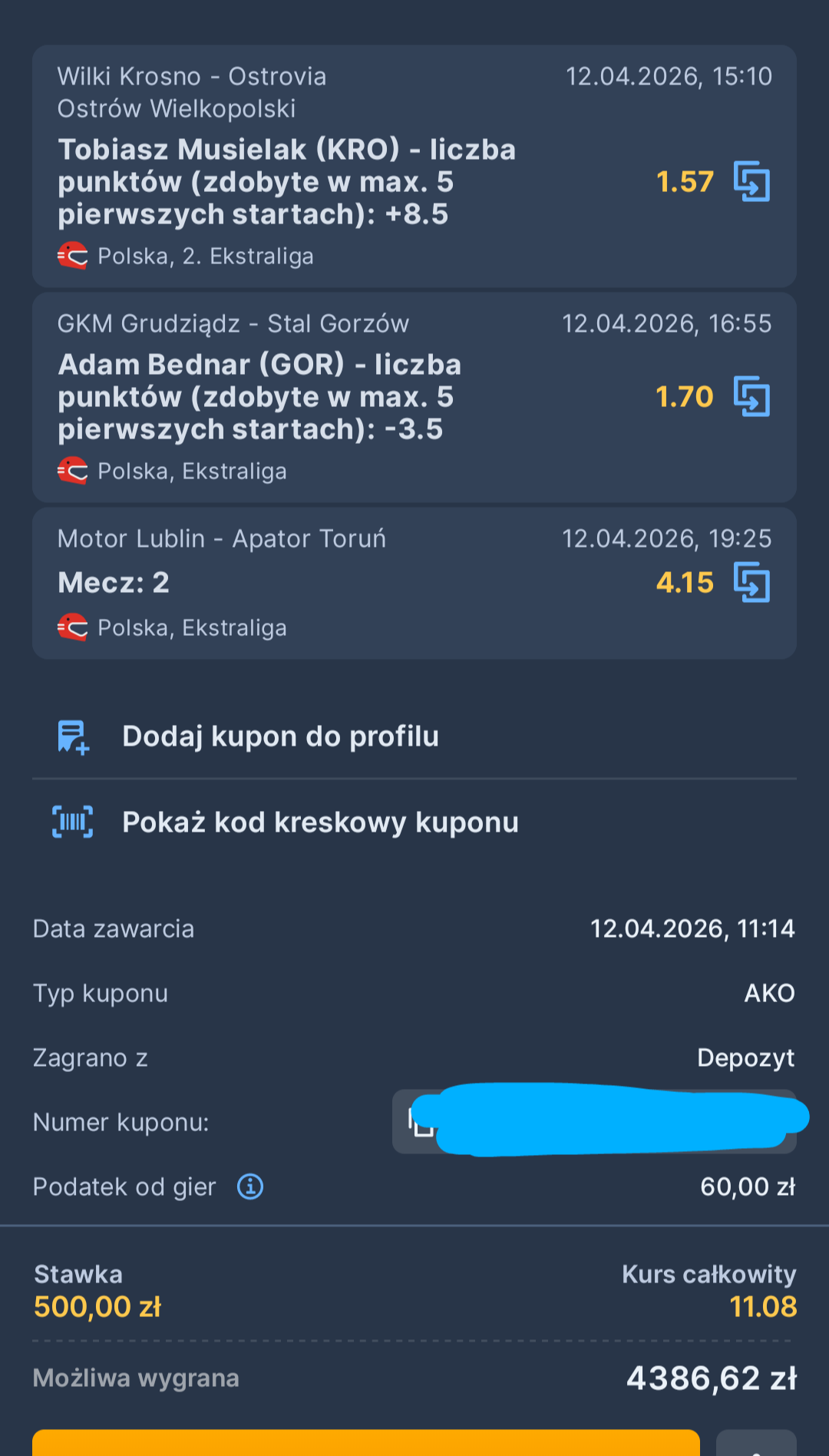Tap the wide yellow button below the payout
Screen dimensions: 829x1456
coord(366,1443)
